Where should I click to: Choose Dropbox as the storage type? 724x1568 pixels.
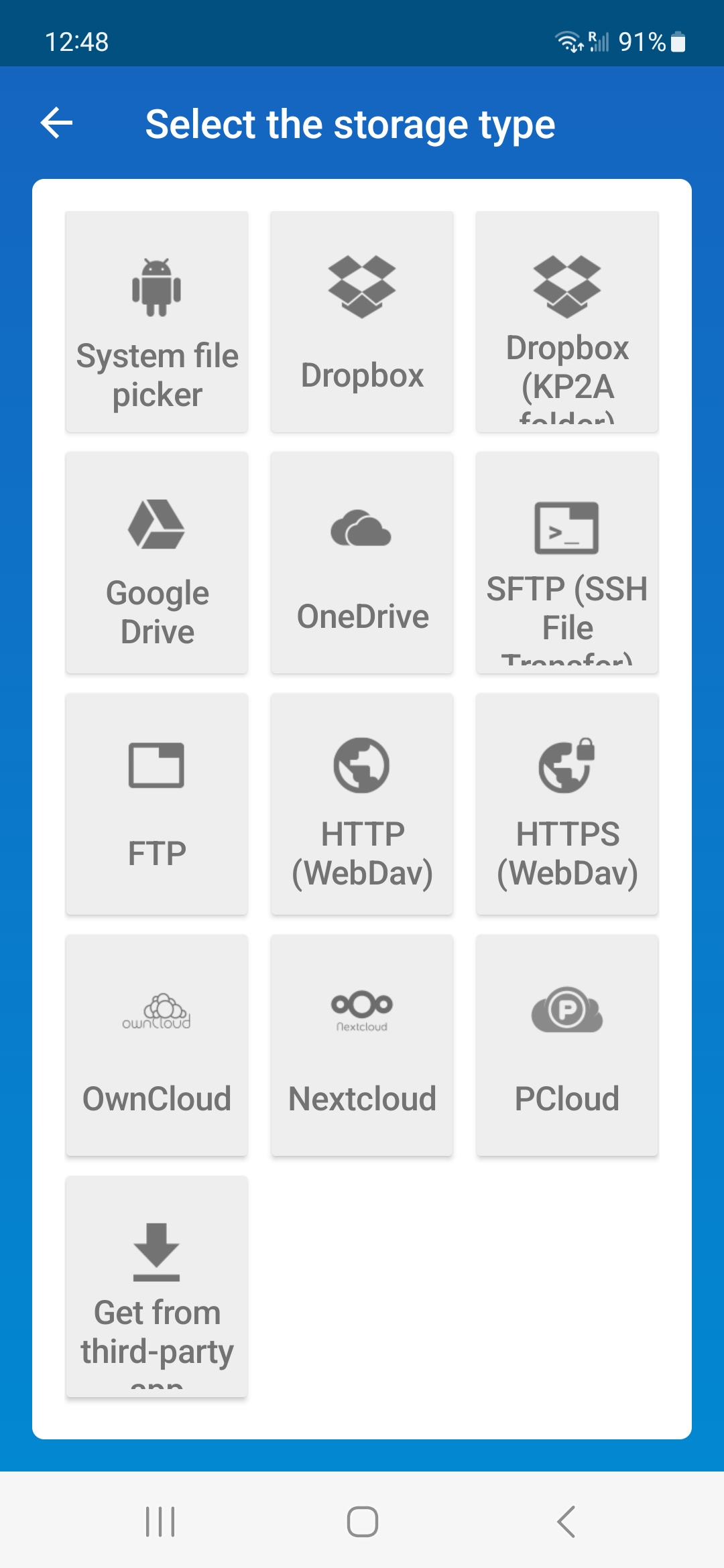pos(362,322)
